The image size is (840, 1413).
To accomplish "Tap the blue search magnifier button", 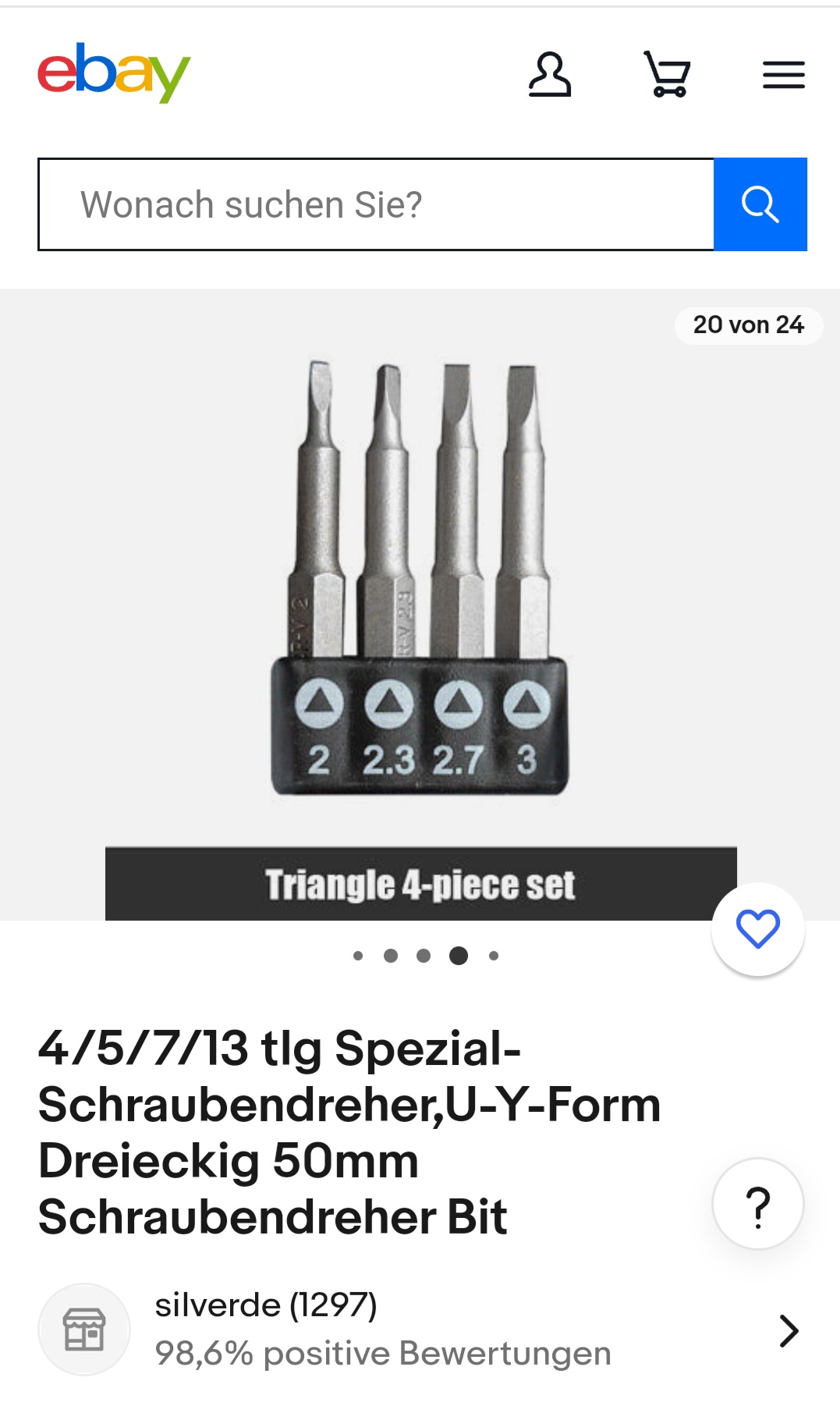I will (760, 204).
